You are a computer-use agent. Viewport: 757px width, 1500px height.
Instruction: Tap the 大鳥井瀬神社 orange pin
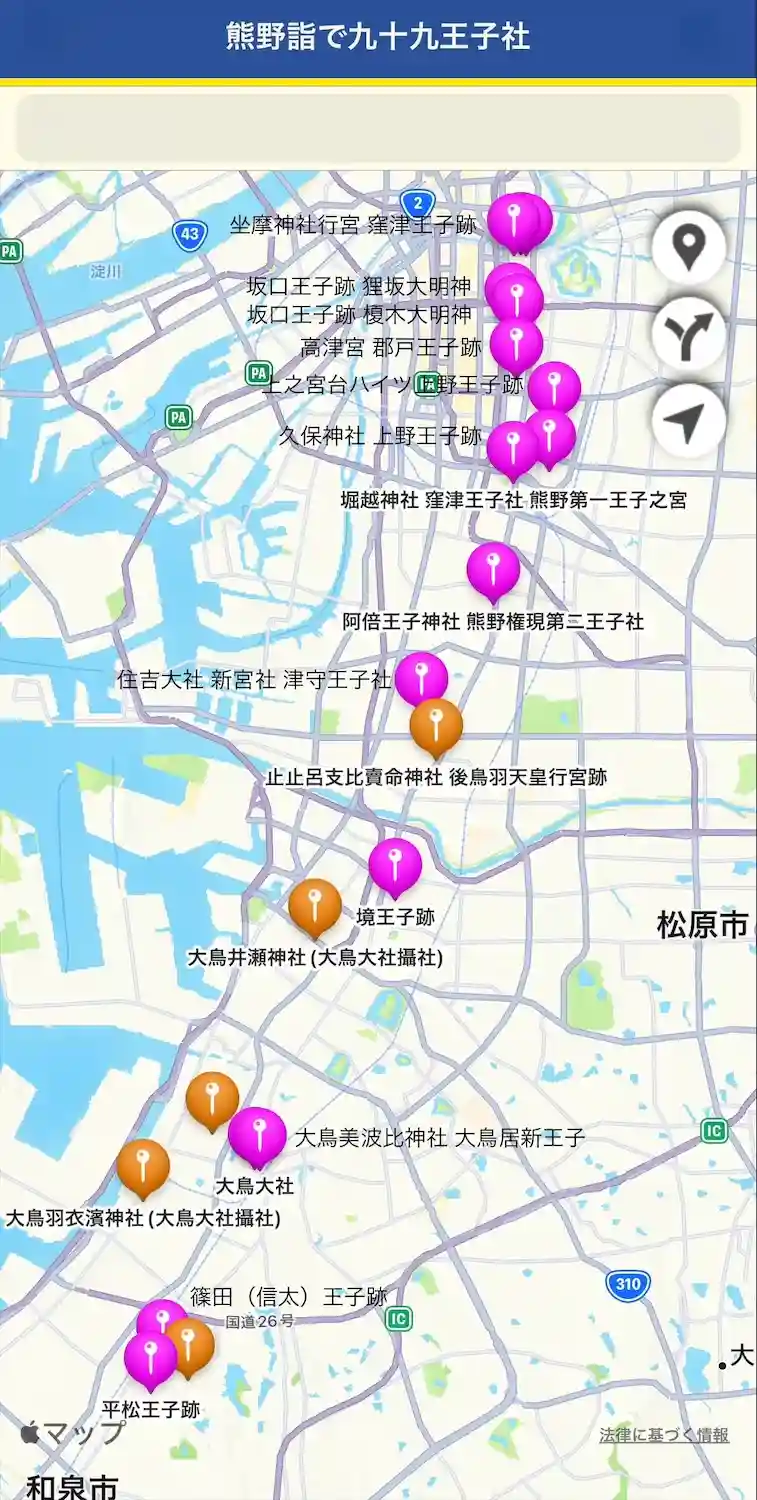(x=315, y=906)
